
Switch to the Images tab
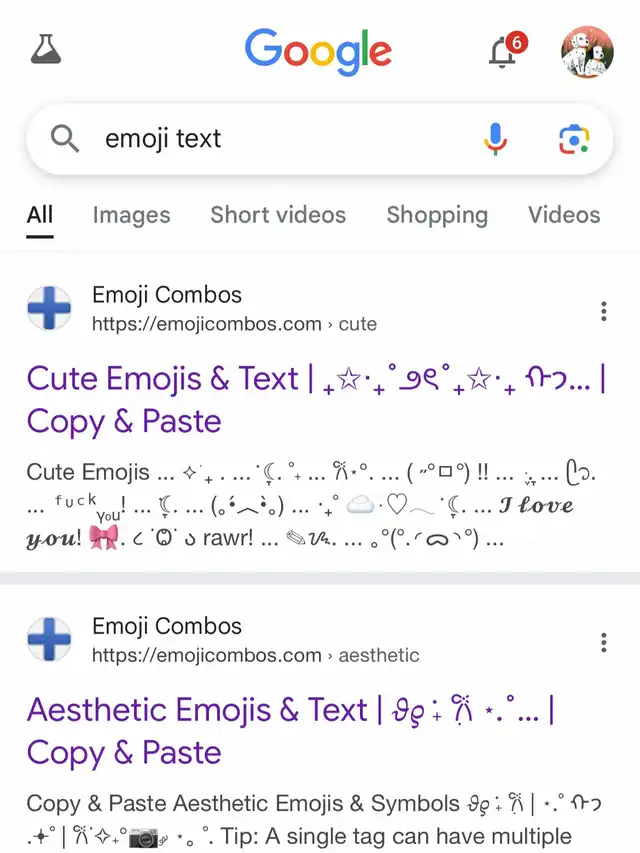tap(131, 215)
